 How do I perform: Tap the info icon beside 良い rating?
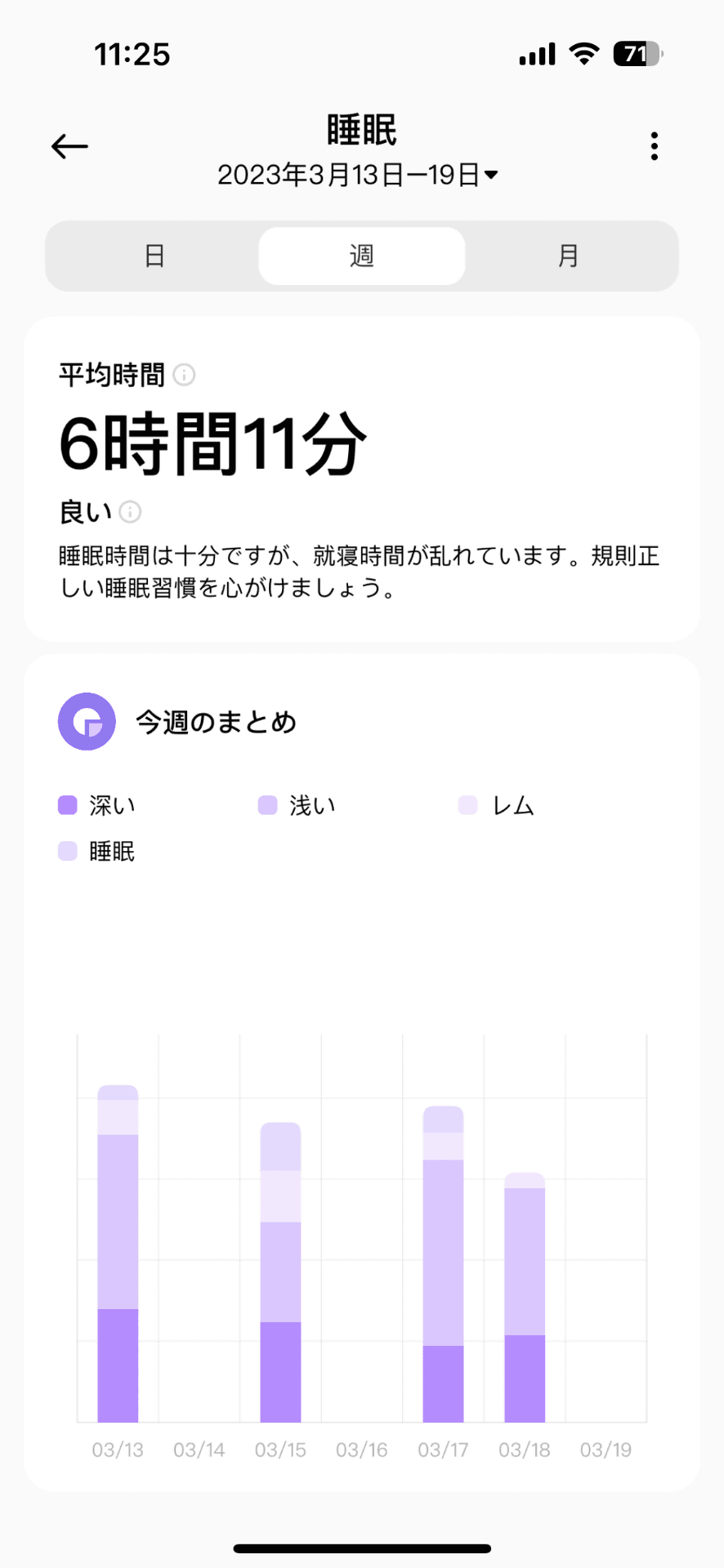(x=128, y=513)
